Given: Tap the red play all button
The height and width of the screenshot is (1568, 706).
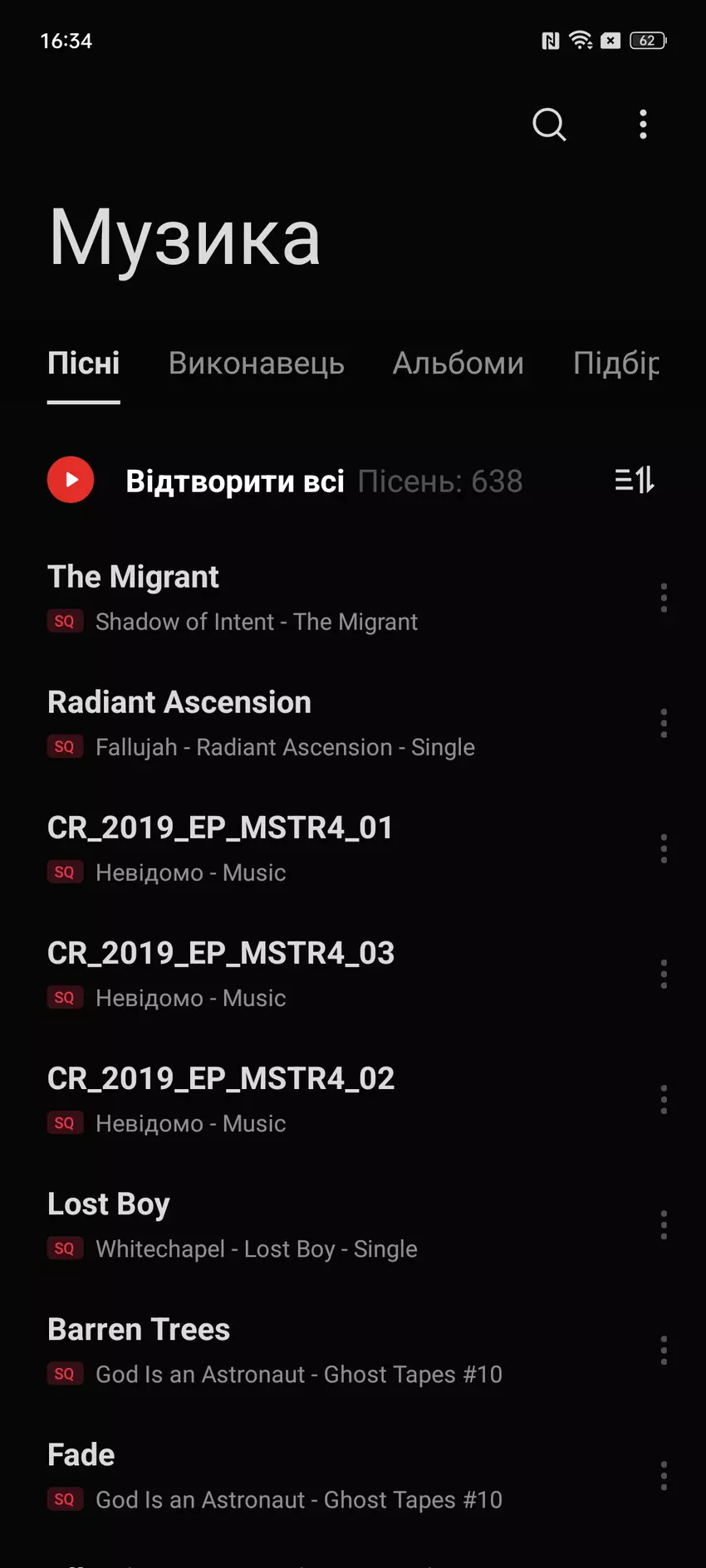Looking at the screenshot, I should coord(71,480).
